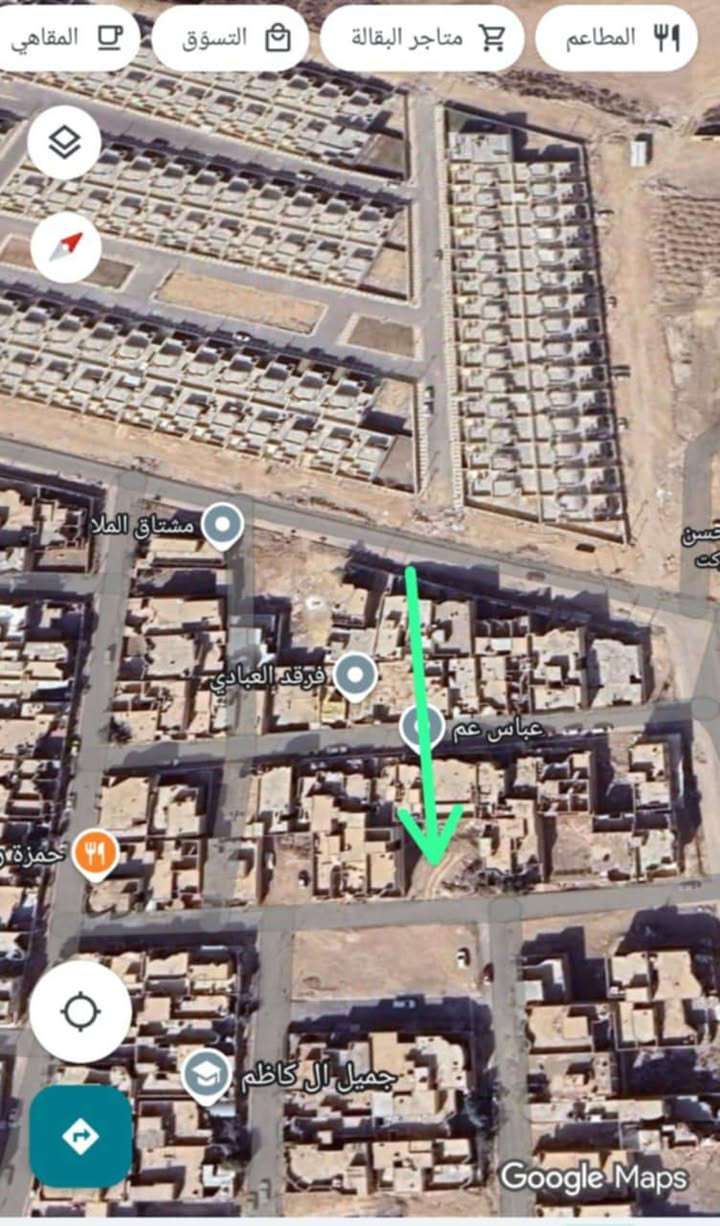
Task: Open directions with the teal arrow button
Action: point(80,1136)
